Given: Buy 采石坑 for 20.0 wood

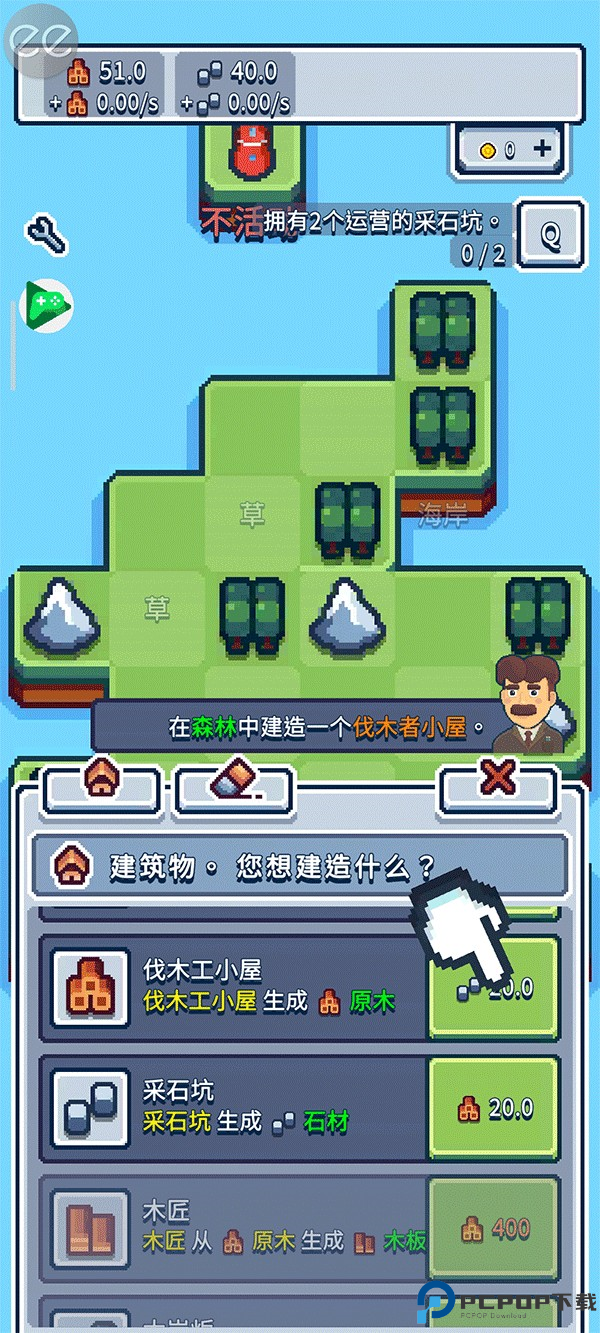Looking at the screenshot, I should pyautogui.click(x=494, y=1109).
